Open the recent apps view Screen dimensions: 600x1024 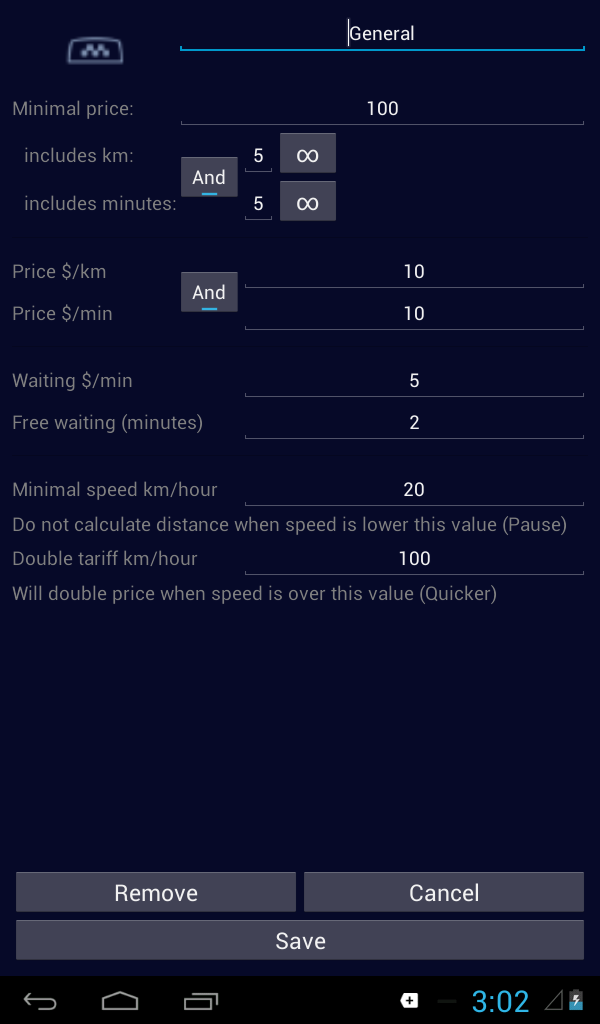(201, 1001)
